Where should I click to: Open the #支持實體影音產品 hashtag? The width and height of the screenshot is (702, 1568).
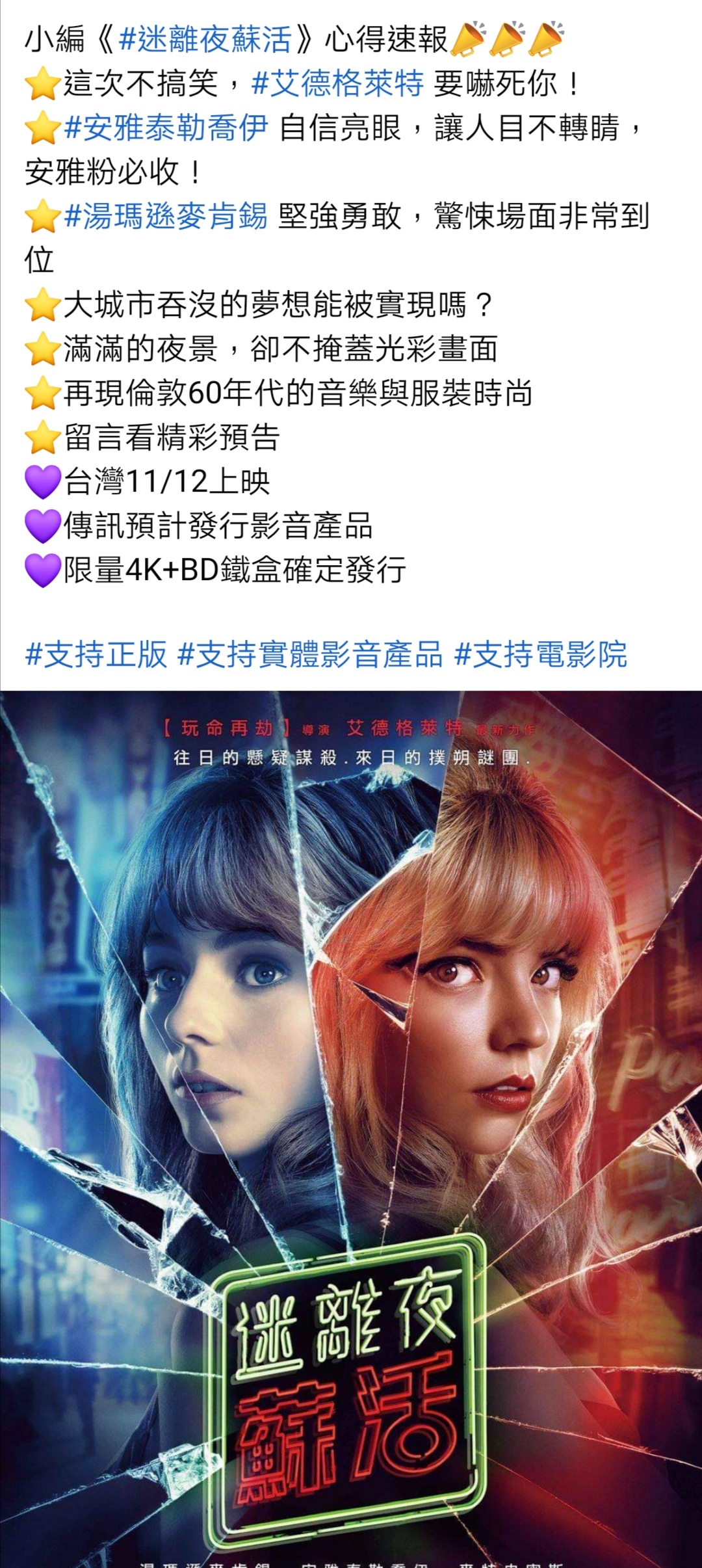[x=310, y=654]
